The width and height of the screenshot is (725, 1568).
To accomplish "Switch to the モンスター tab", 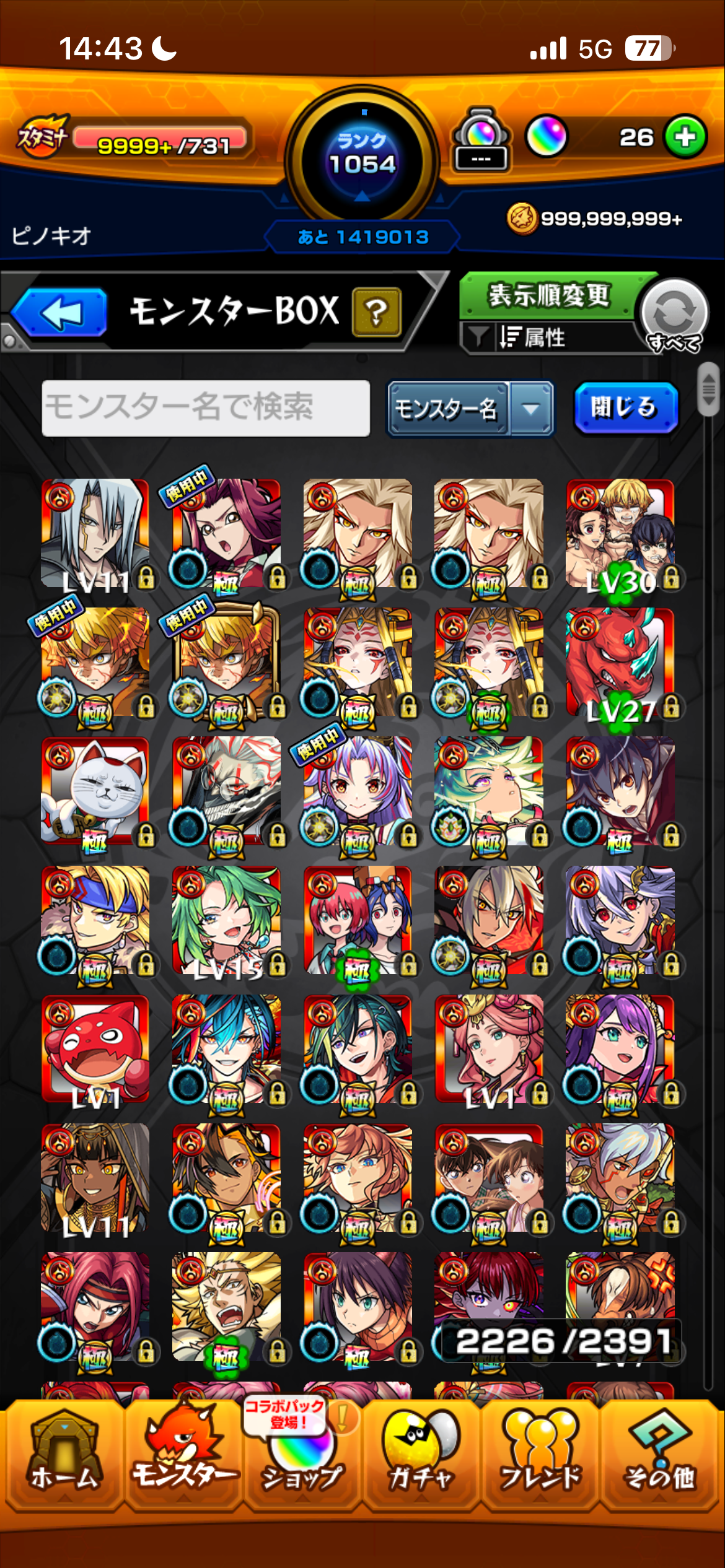I will click(x=183, y=1454).
